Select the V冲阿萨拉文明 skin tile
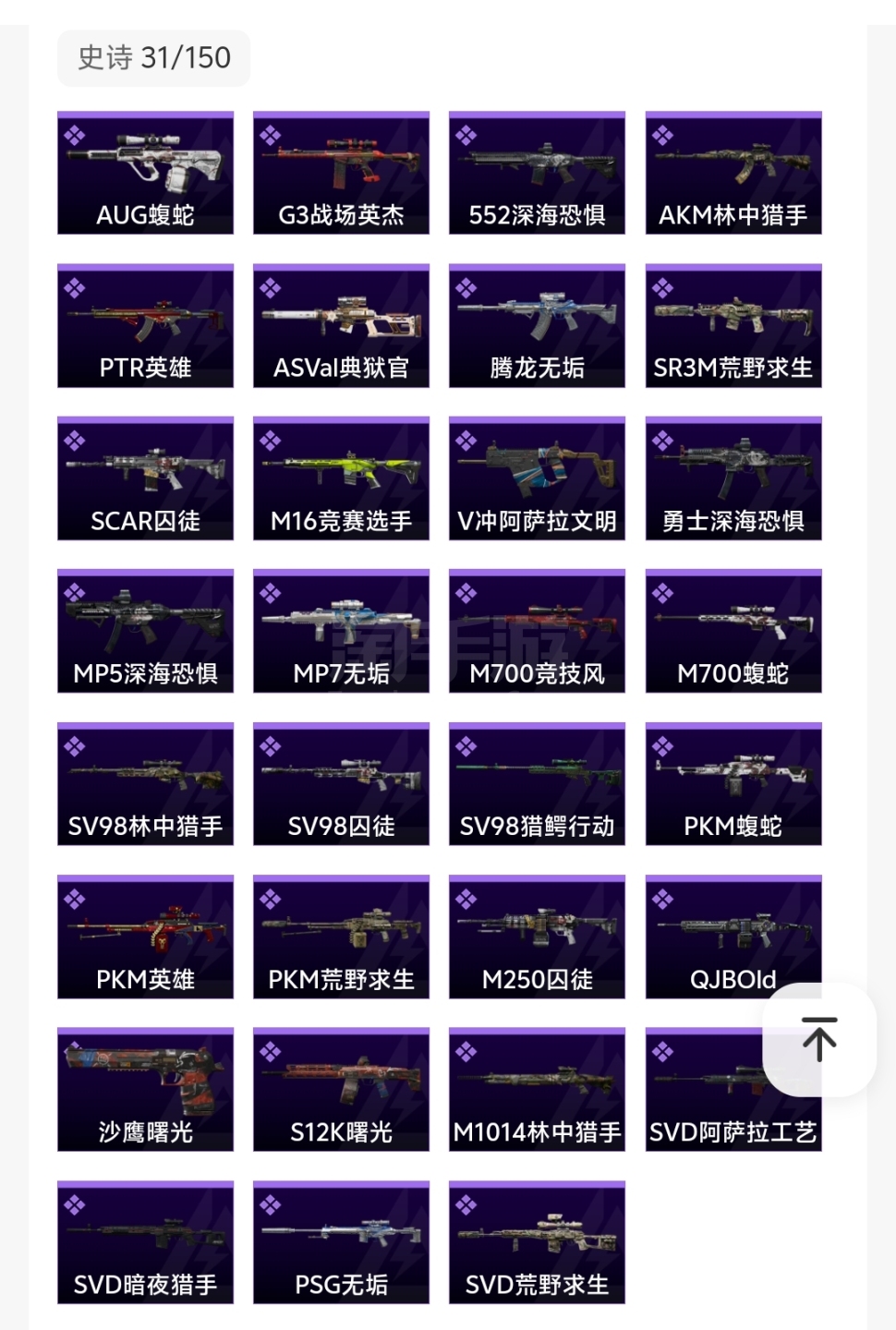The height and width of the screenshot is (1330, 896). click(x=537, y=478)
